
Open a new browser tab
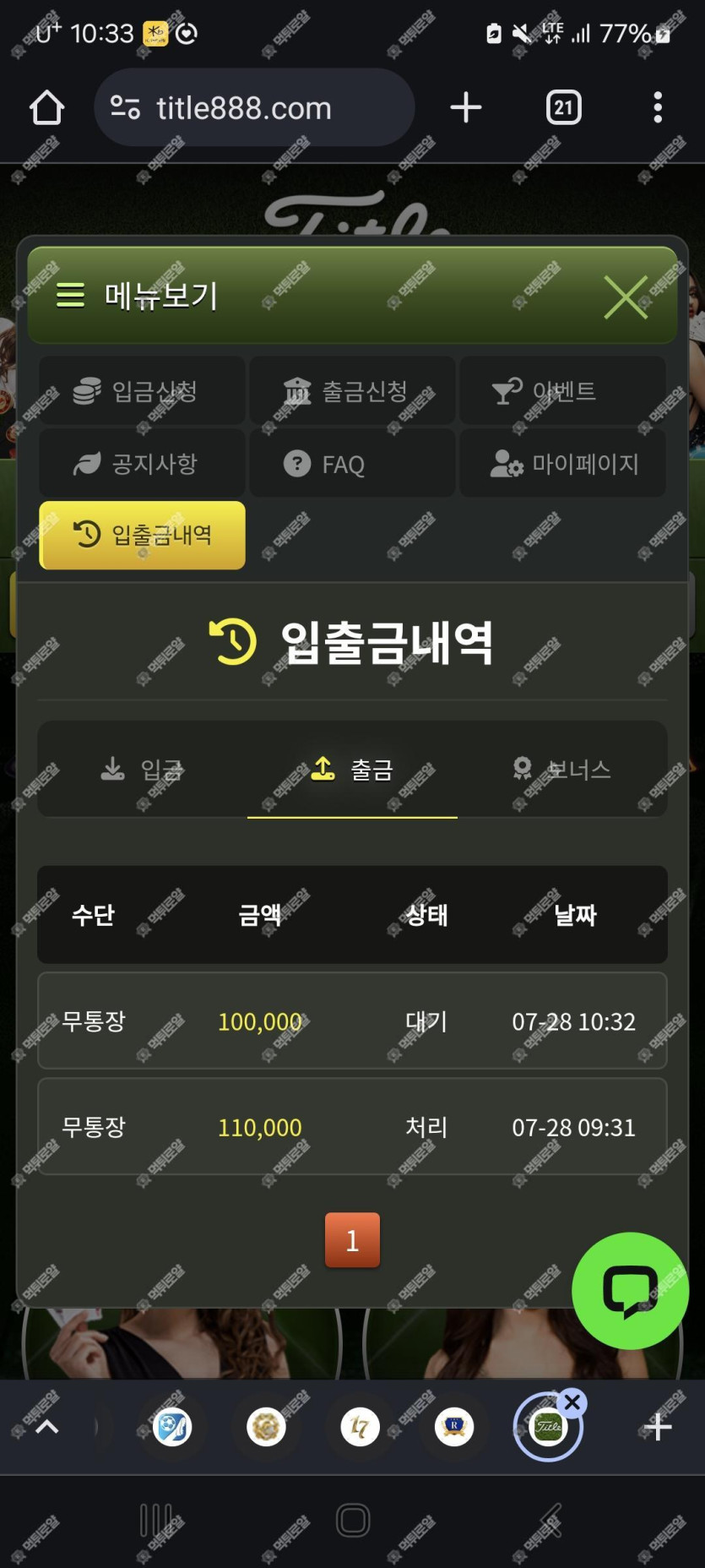click(x=465, y=108)
